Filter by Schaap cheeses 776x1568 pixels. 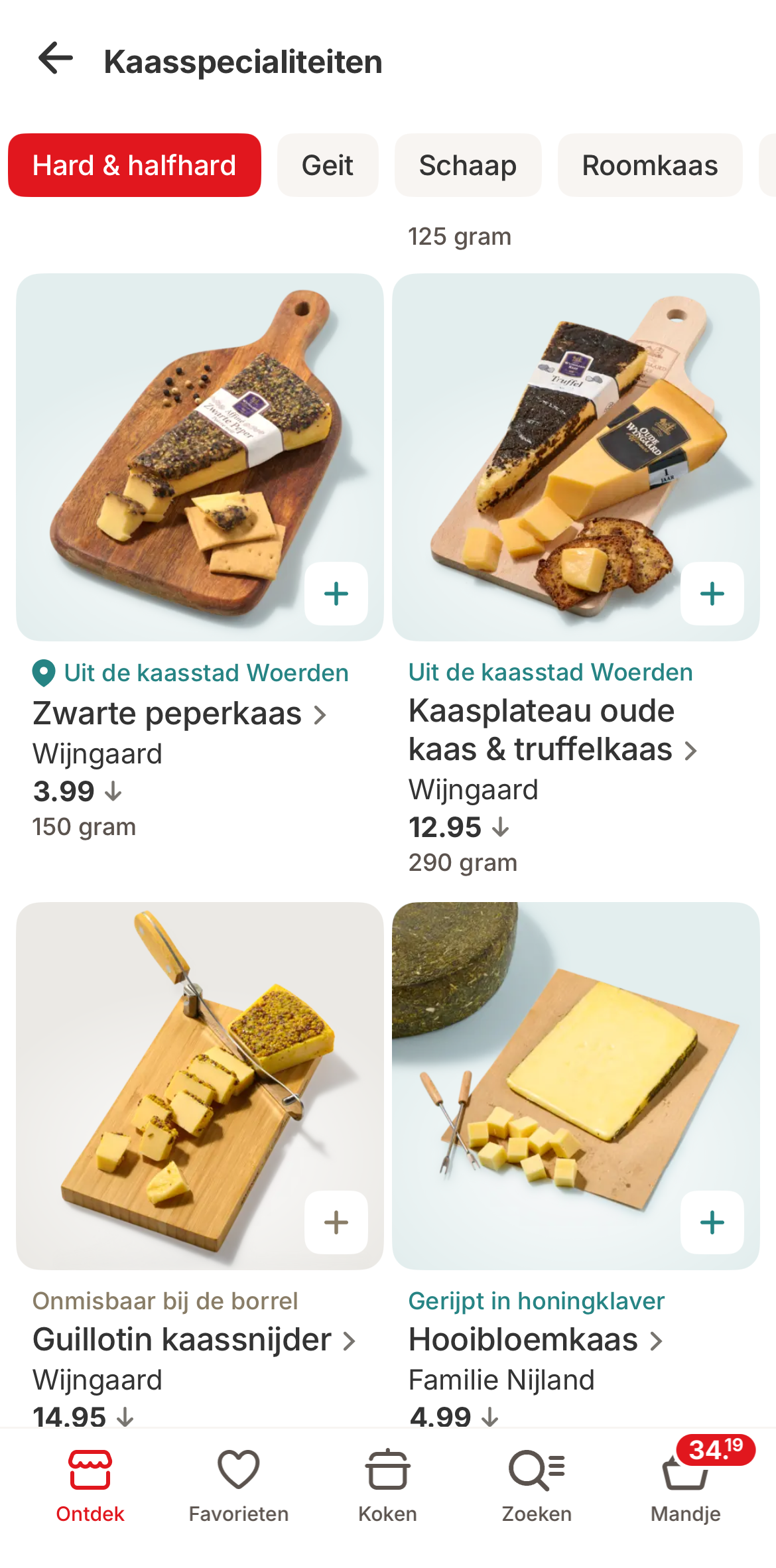coord(468,165)
